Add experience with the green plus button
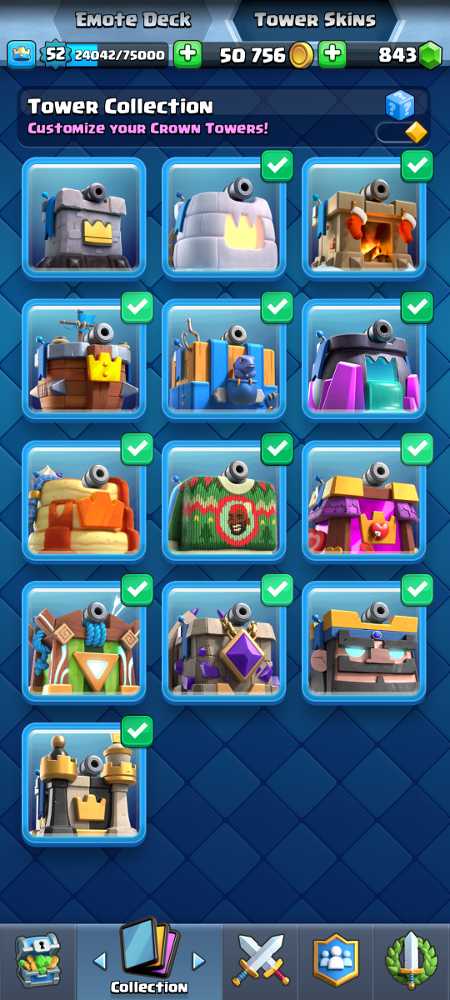450x1000 pixels. 187,55
